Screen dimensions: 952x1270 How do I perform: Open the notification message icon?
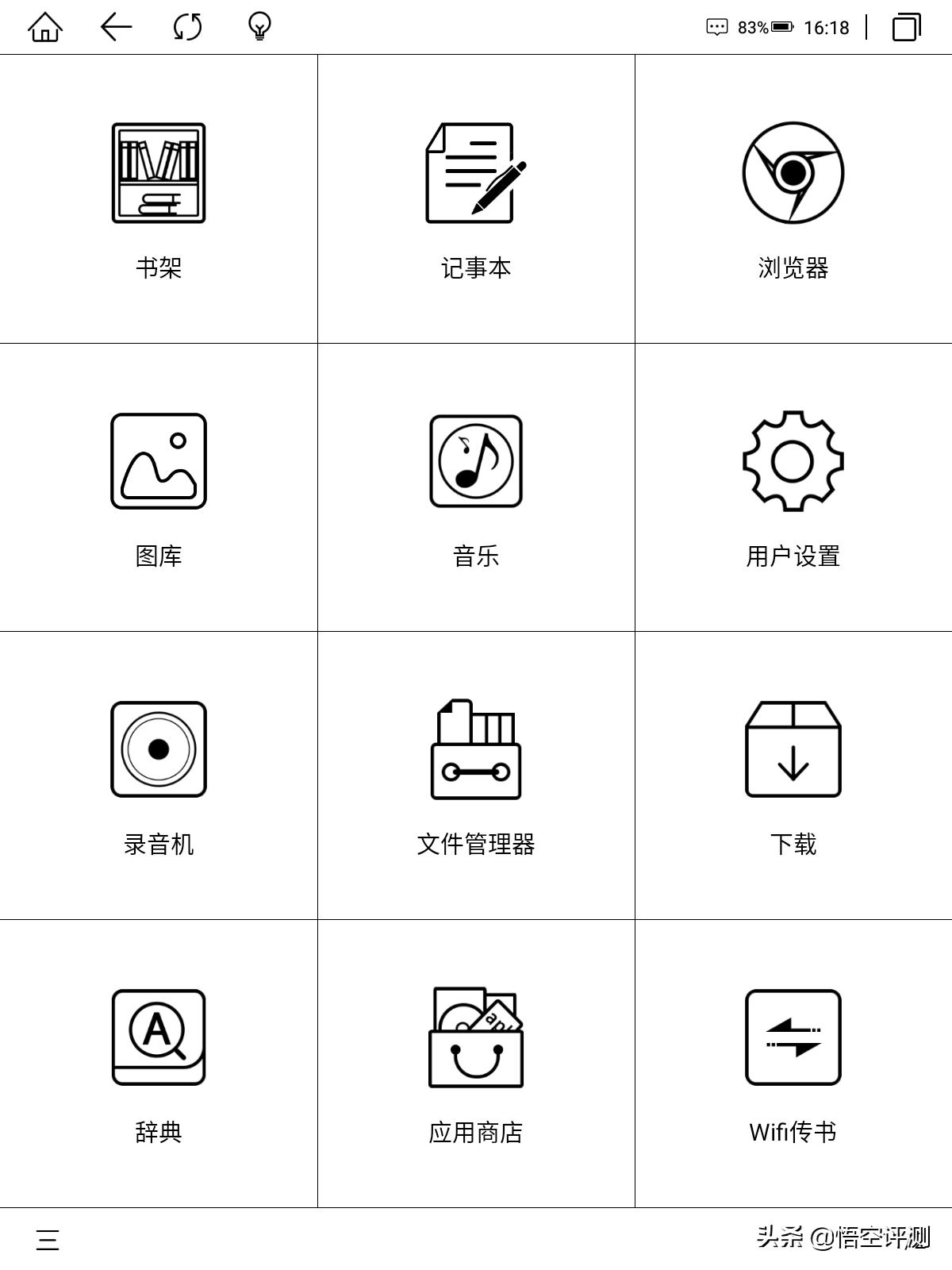714,26
